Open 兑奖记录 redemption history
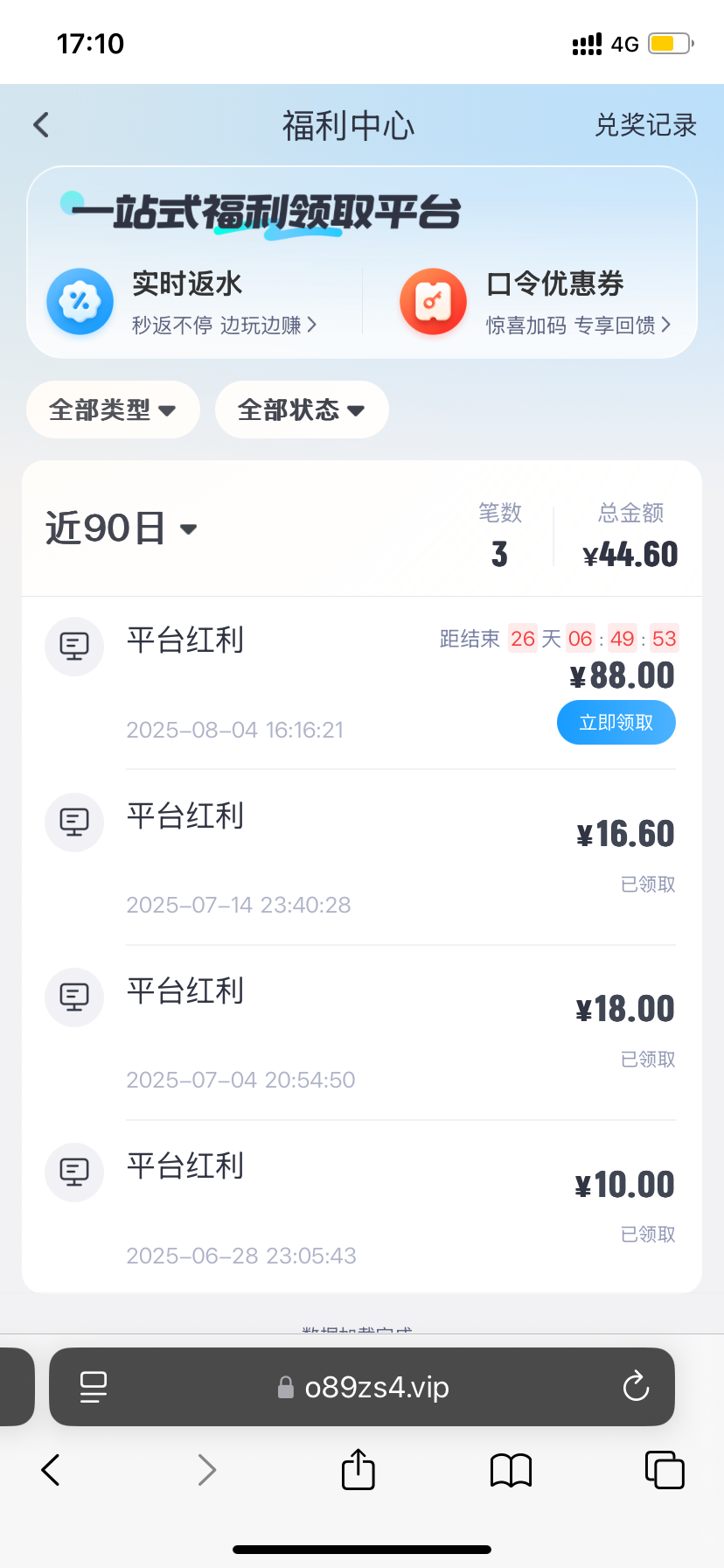 point(645,125)
